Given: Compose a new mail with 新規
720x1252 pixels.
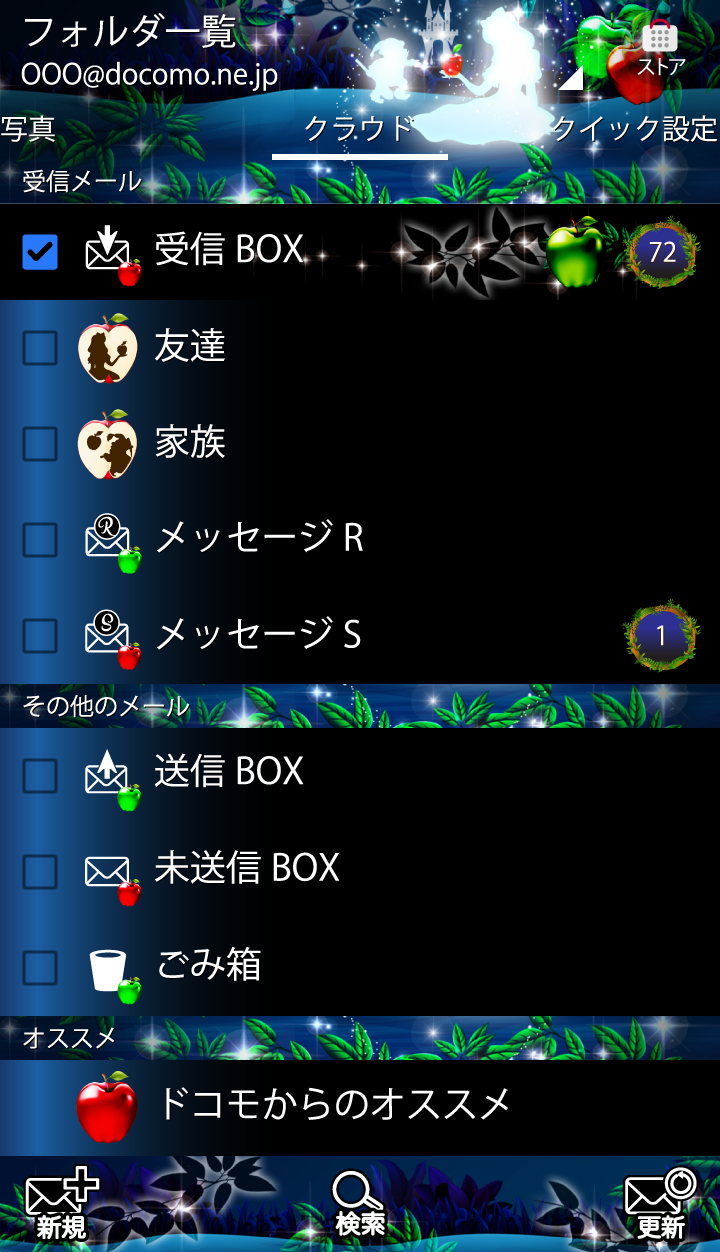Looking at the screenshot, I should pos(62,1205).
